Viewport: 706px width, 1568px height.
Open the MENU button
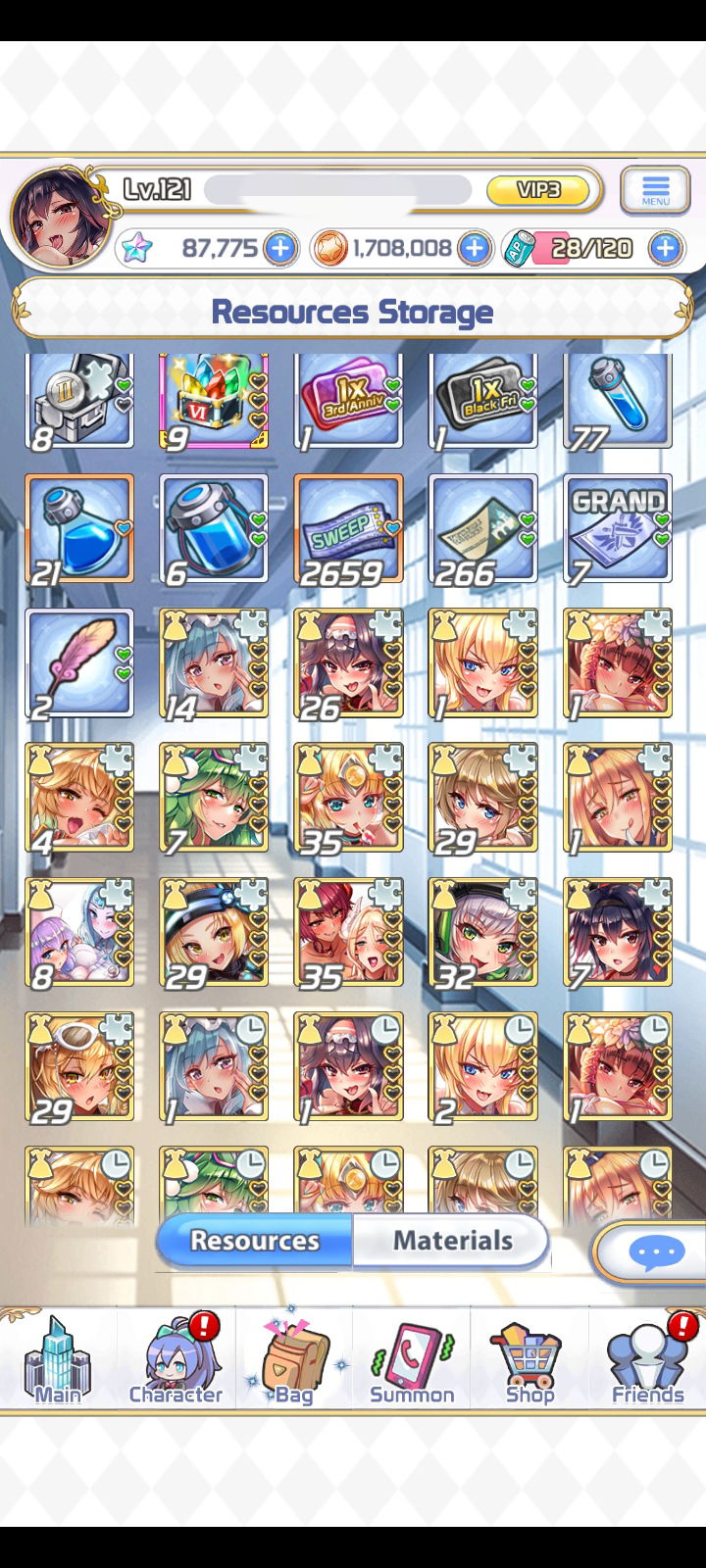[655, 190]
